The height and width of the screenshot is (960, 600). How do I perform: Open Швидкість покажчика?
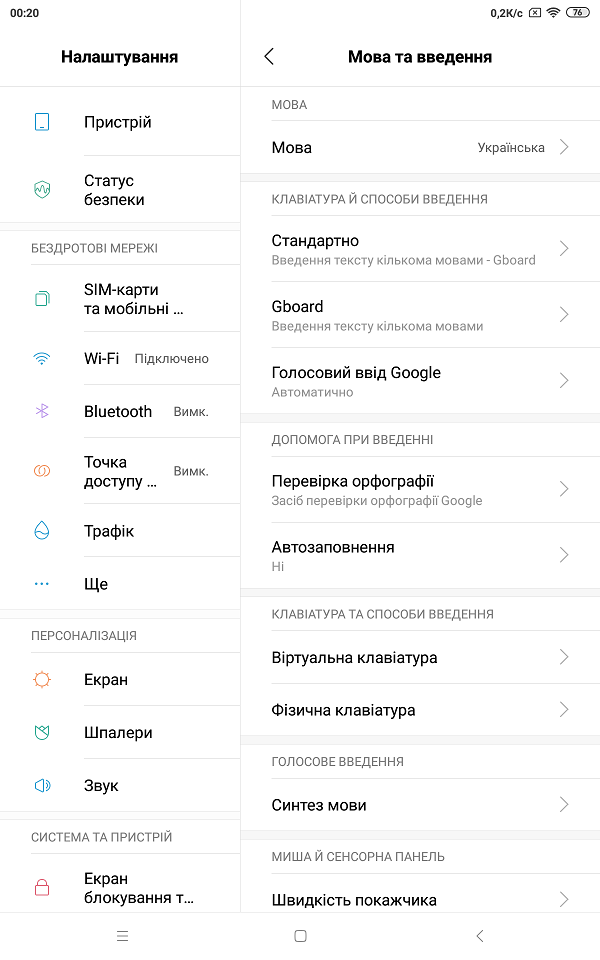coord(420,899)
